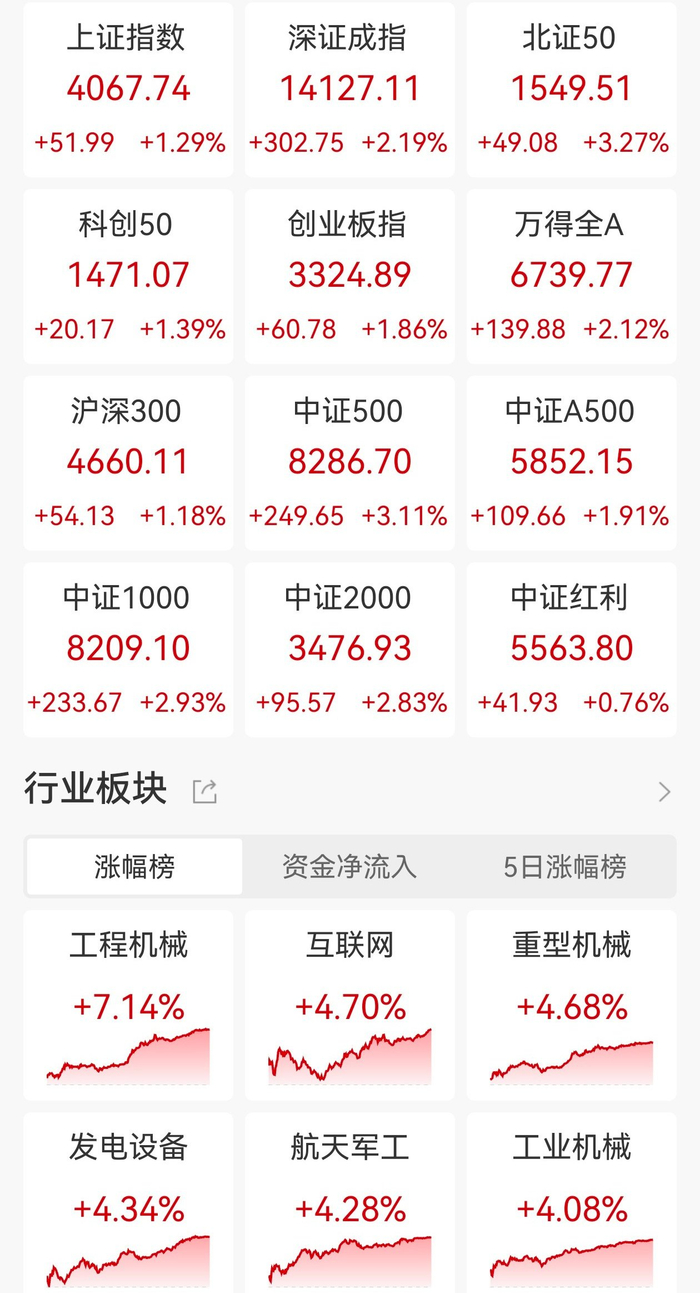The image size is (700, 1293).
Task: Share the 行业板块 section
Action: pyautogui.click(x=204, y=792)
